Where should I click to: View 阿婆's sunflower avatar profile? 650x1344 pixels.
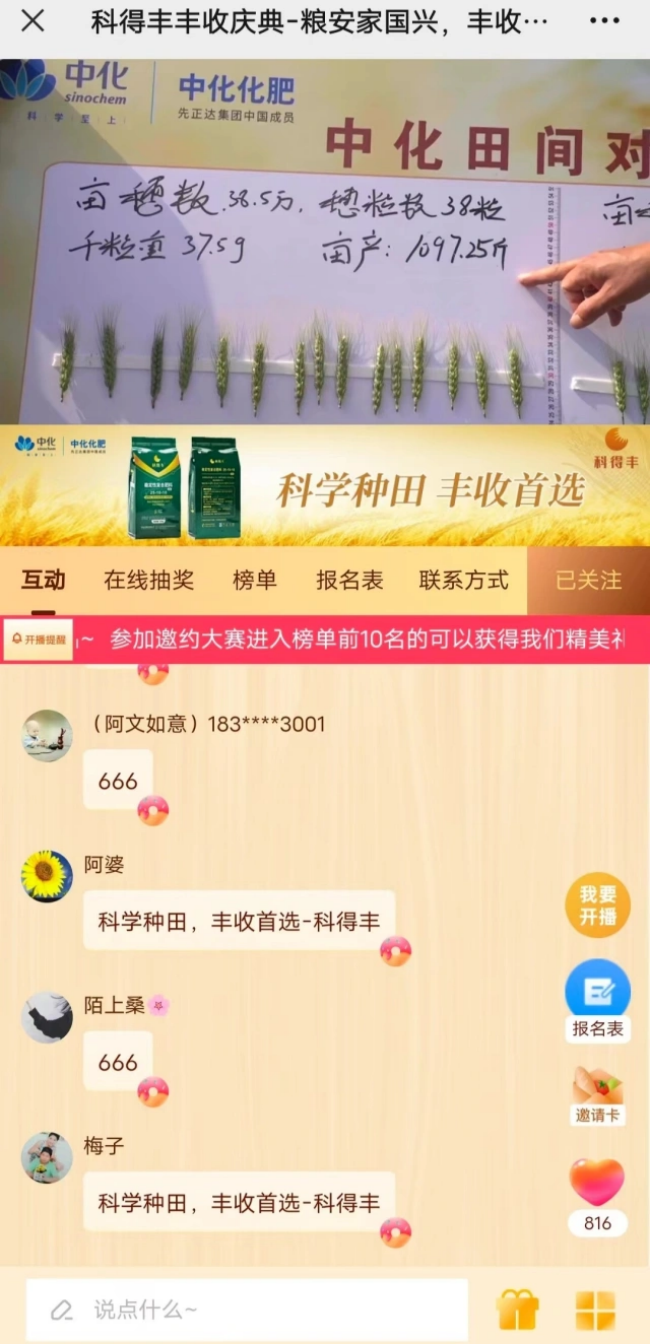tap(47, 877)
